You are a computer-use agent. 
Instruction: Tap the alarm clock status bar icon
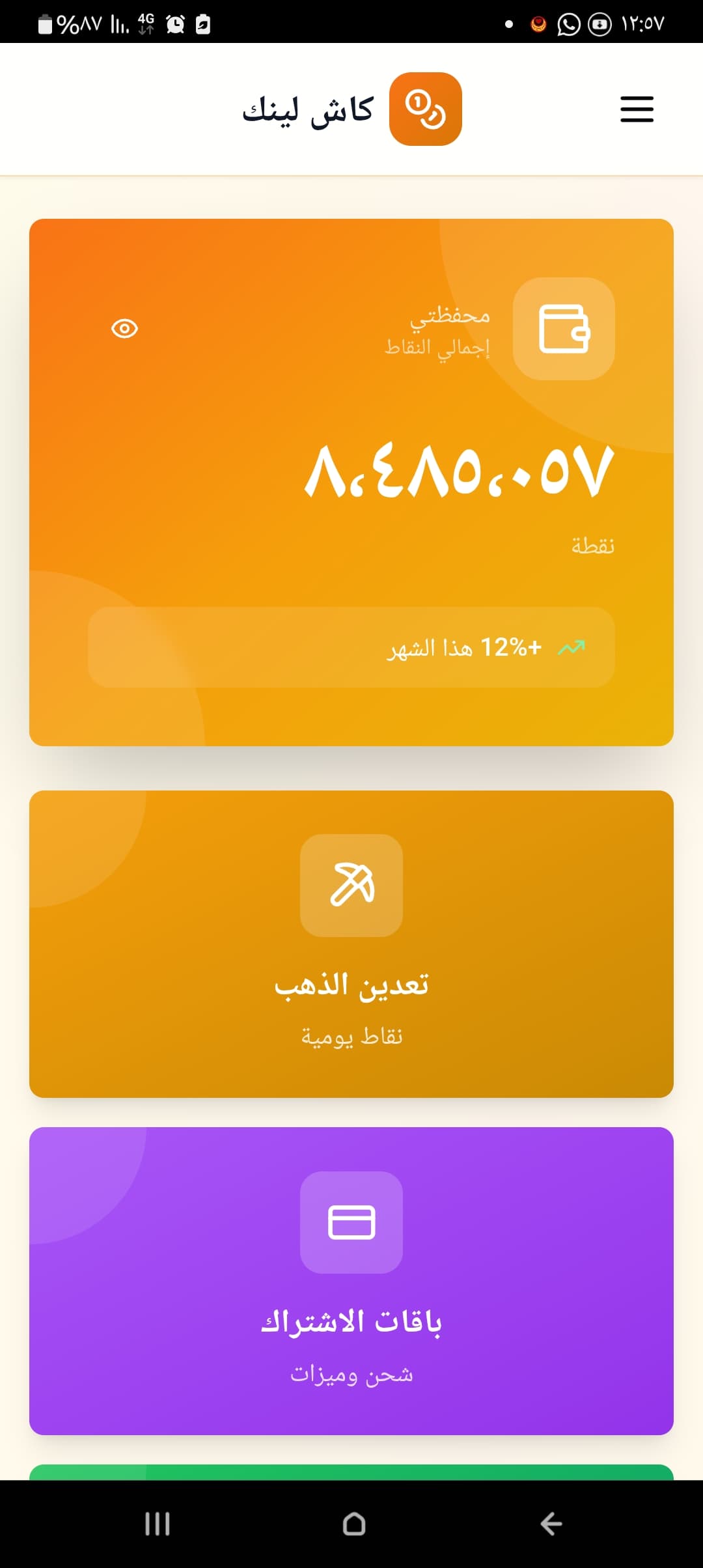(174, 23)
